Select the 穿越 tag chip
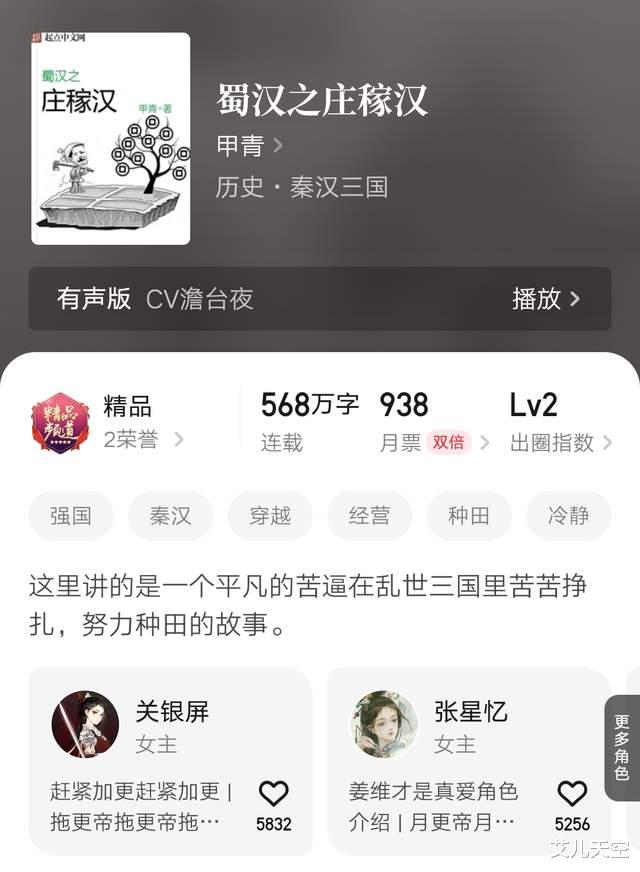This screenshot has width=640, height=872. [x=270, y=516]
